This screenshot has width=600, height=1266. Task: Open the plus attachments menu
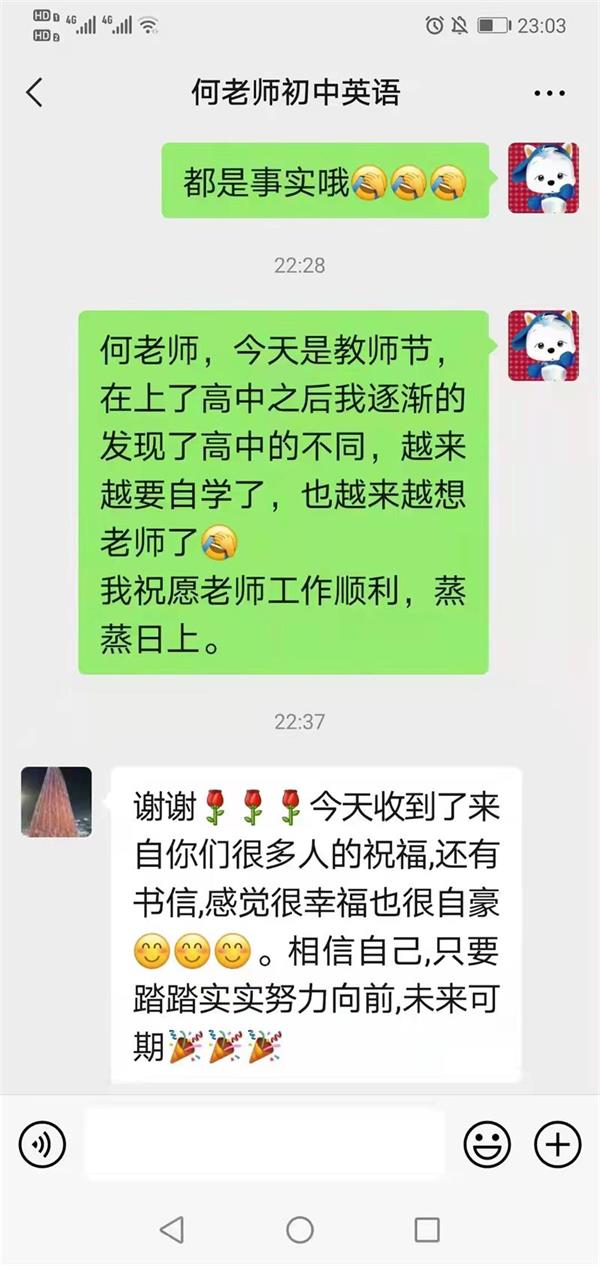(557, 1143)
